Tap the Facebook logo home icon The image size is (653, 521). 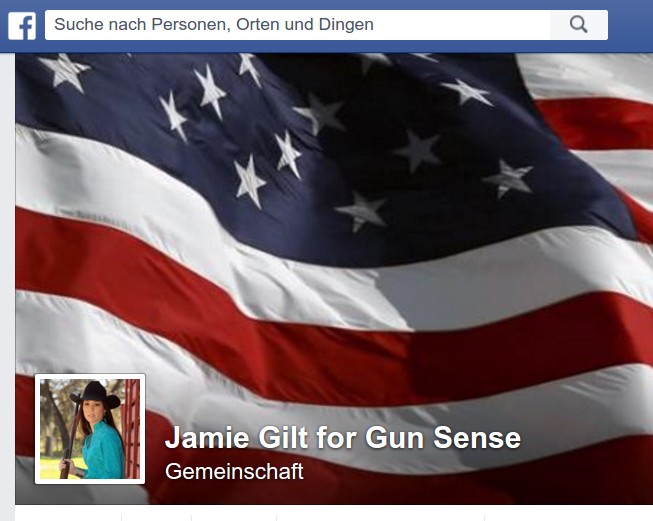tap(22, 25)
